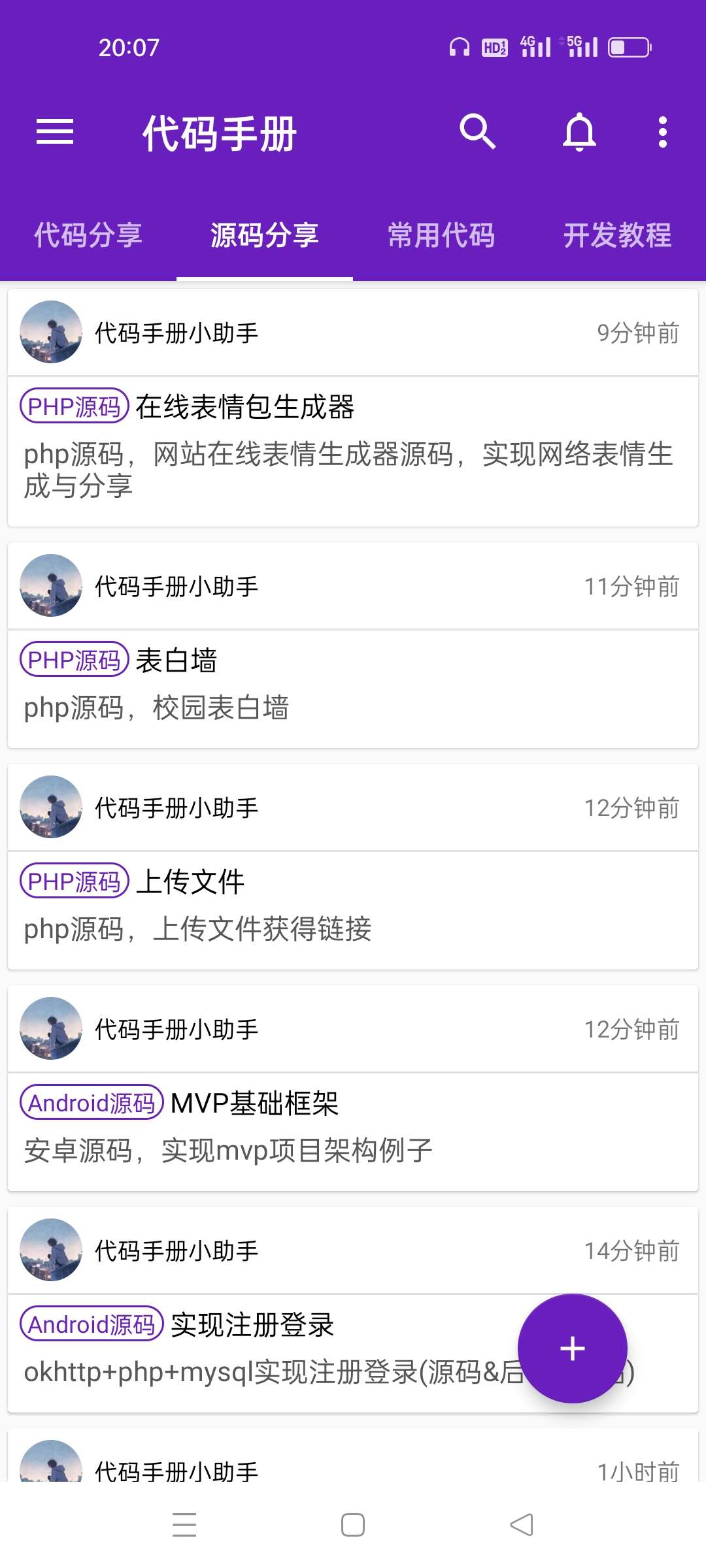Viewport: 706px width, 1568px height.
Task: Open the MVP基础框架 Android post
Action: (x=254, y=1103)
